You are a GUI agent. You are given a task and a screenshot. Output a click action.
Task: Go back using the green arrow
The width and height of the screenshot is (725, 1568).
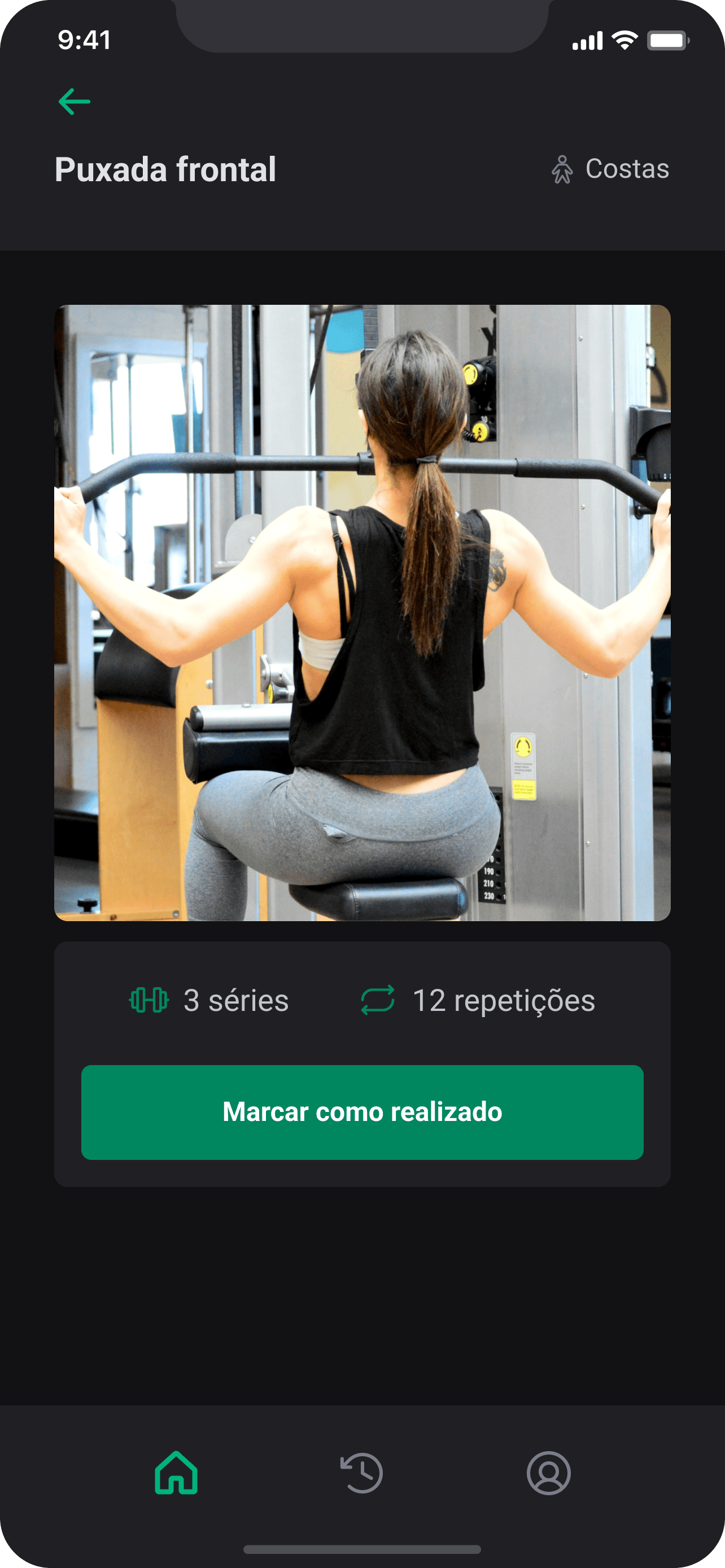(75, 102)
